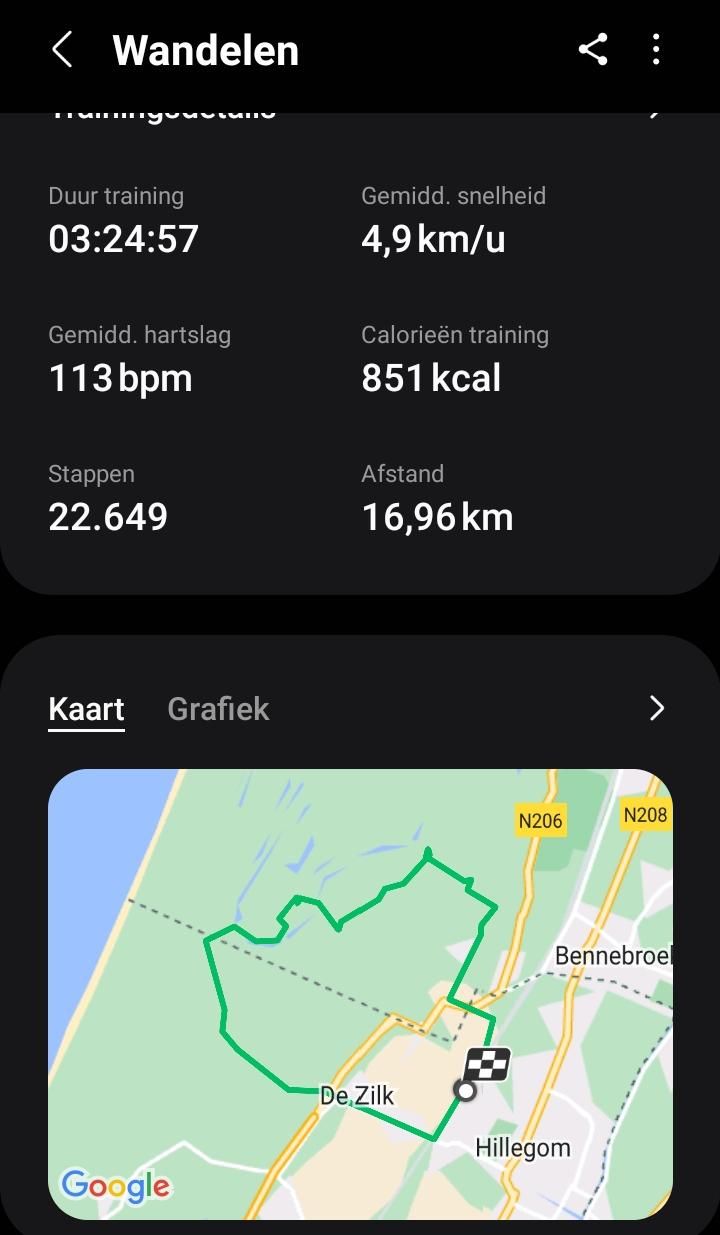The height and width of the screenshot is (1235, 720).
Task: Select the Kaart tab
Action: tap(86, 709)
